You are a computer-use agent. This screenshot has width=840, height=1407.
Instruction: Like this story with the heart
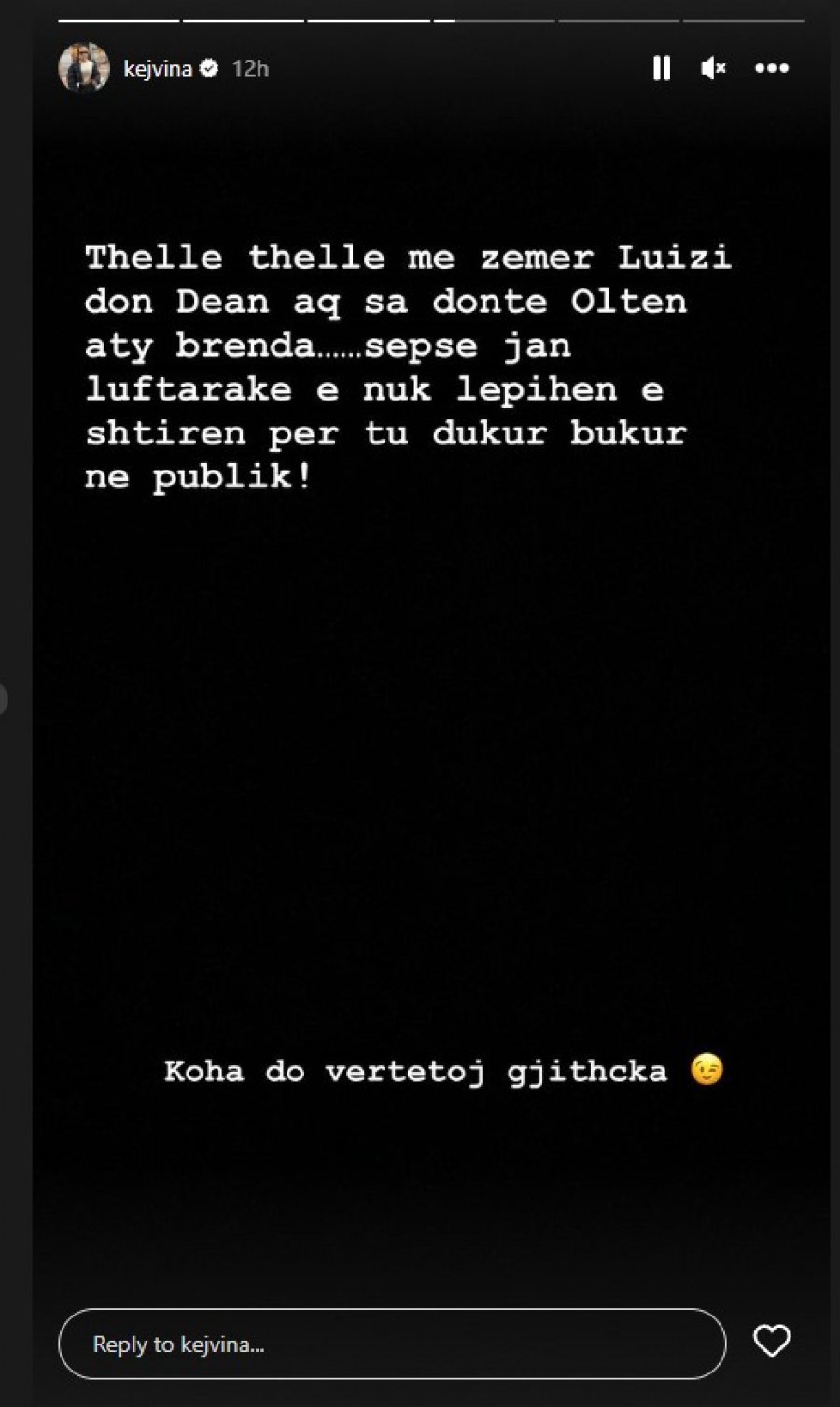click(772, 1341)
